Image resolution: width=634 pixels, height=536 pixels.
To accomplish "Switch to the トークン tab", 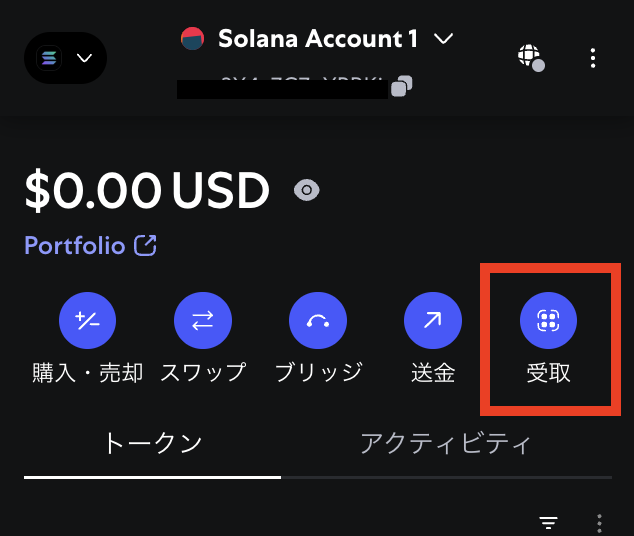I will click(153, 443).
